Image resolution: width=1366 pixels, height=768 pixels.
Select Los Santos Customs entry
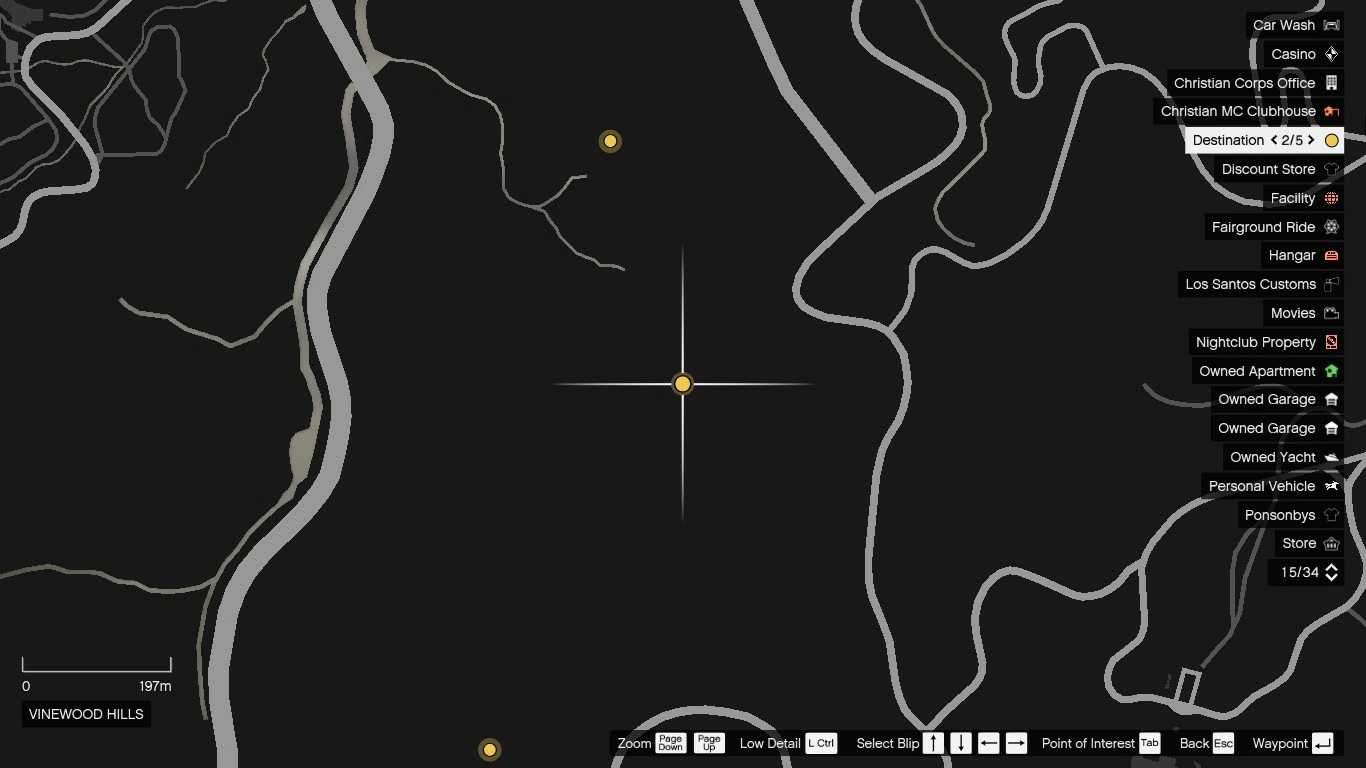tap(1261, 284)
